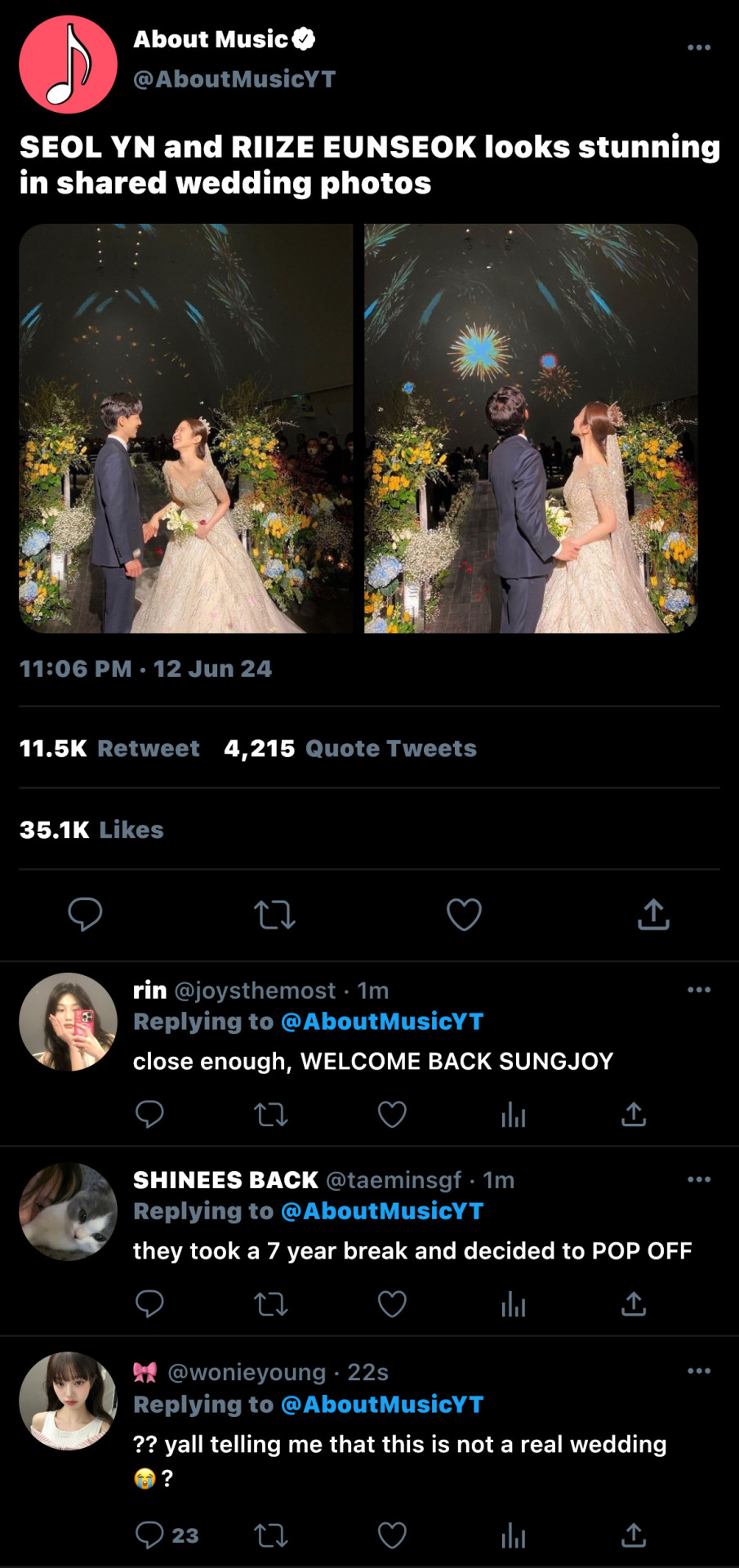View the 11.5K Retweets list
The width and height of the screenshot is (739, 1568).
click(x=109, y=748)
